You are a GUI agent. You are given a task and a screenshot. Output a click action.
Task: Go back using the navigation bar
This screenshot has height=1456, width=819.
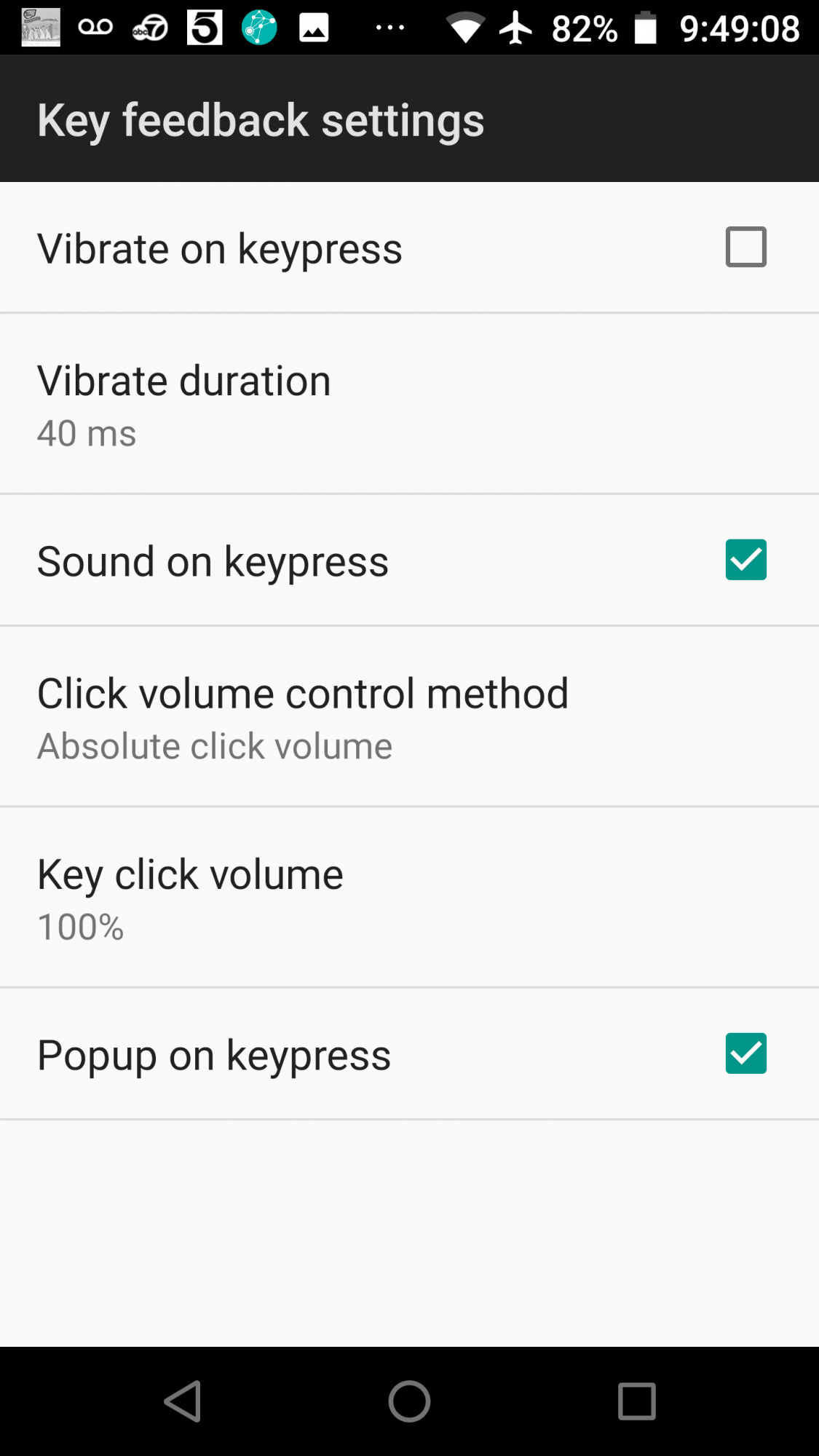click(183, 1401)
